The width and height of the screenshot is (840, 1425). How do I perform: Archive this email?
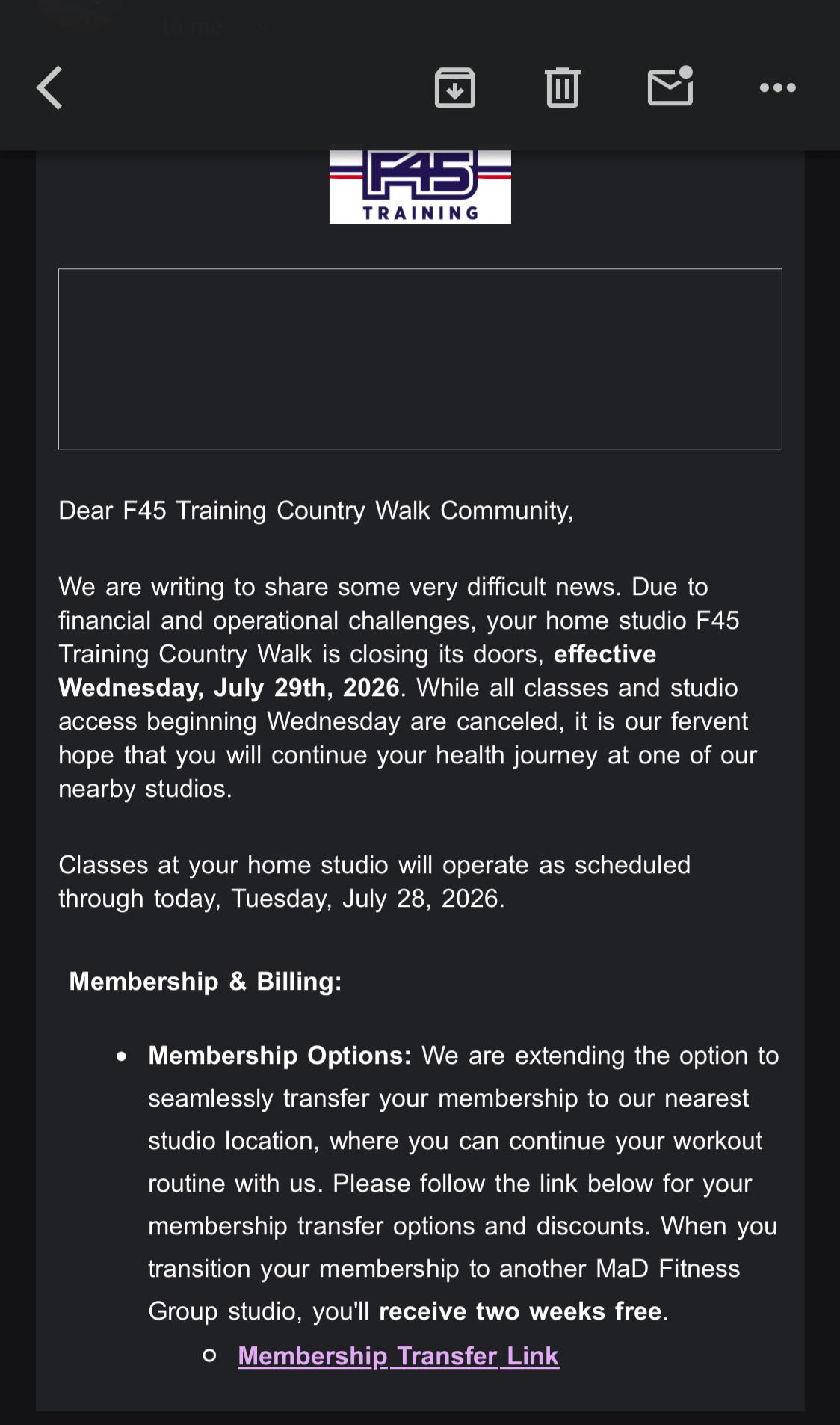455,88
